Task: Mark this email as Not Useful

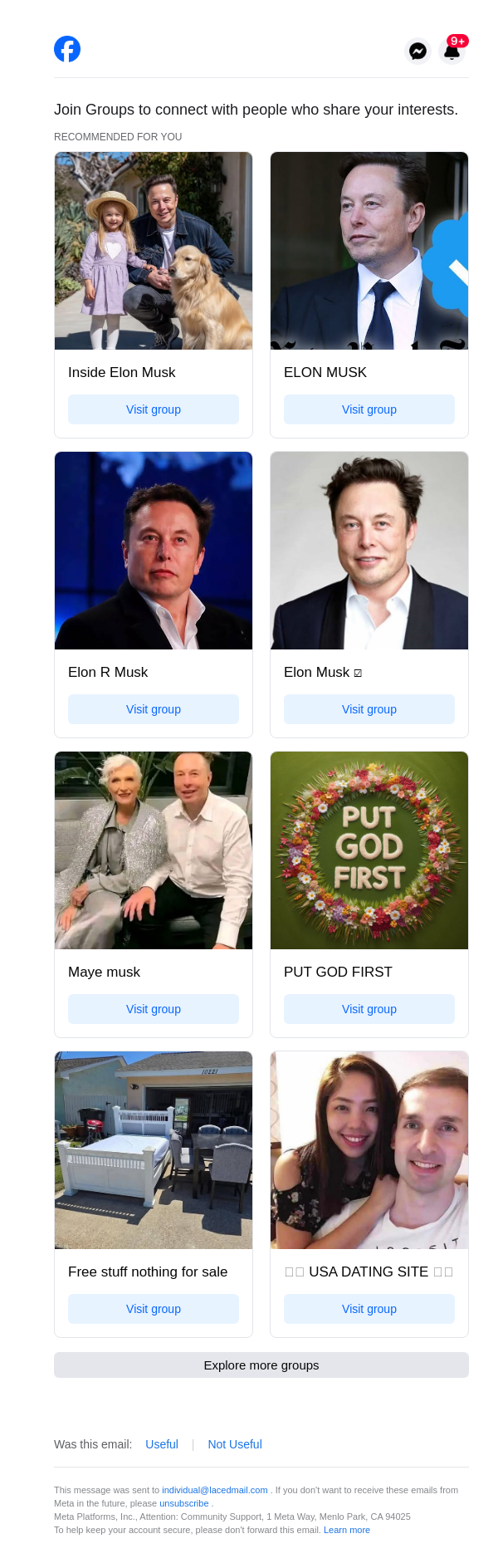Action: [x=235, y=1444]
